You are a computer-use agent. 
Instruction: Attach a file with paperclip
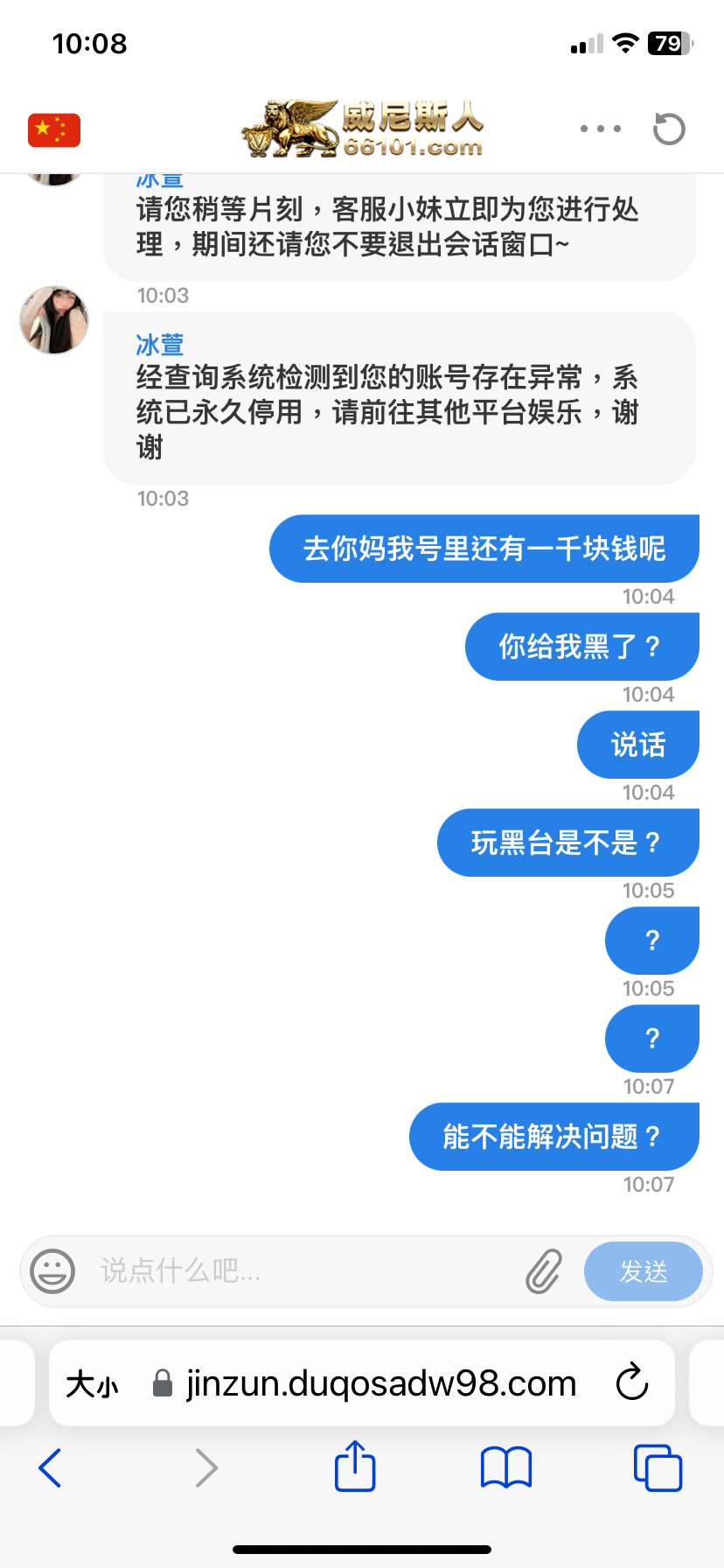[544, 1271]
